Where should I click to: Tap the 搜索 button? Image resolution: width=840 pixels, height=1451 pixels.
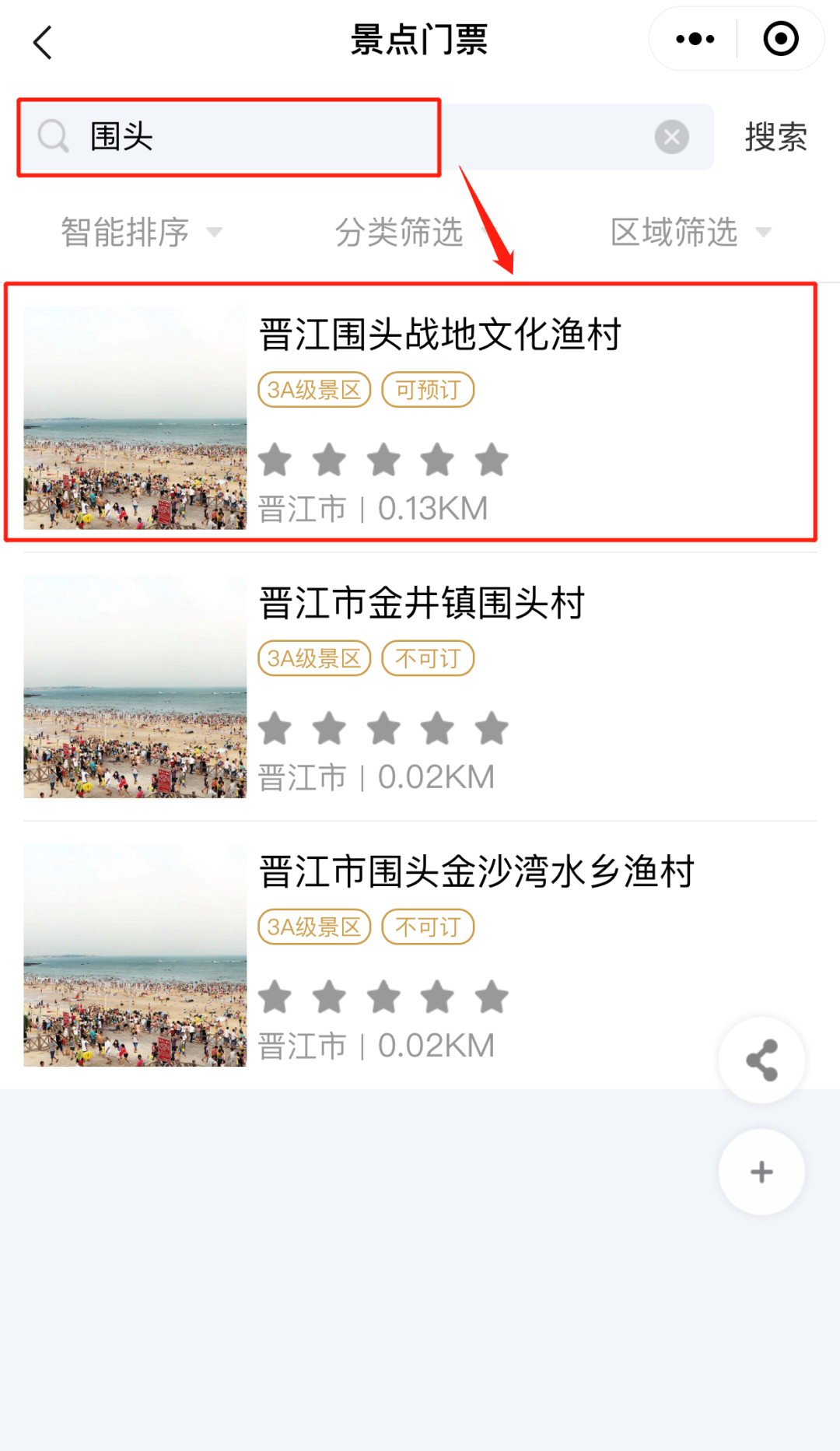(x=775, y=138)
